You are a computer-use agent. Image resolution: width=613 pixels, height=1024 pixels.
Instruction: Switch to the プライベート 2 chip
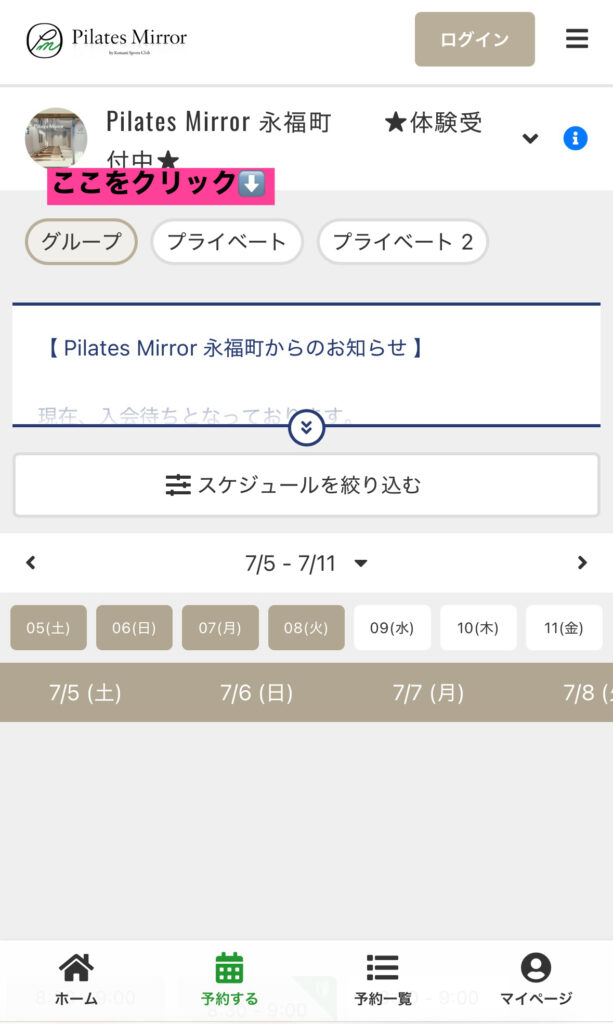(403, 242)
